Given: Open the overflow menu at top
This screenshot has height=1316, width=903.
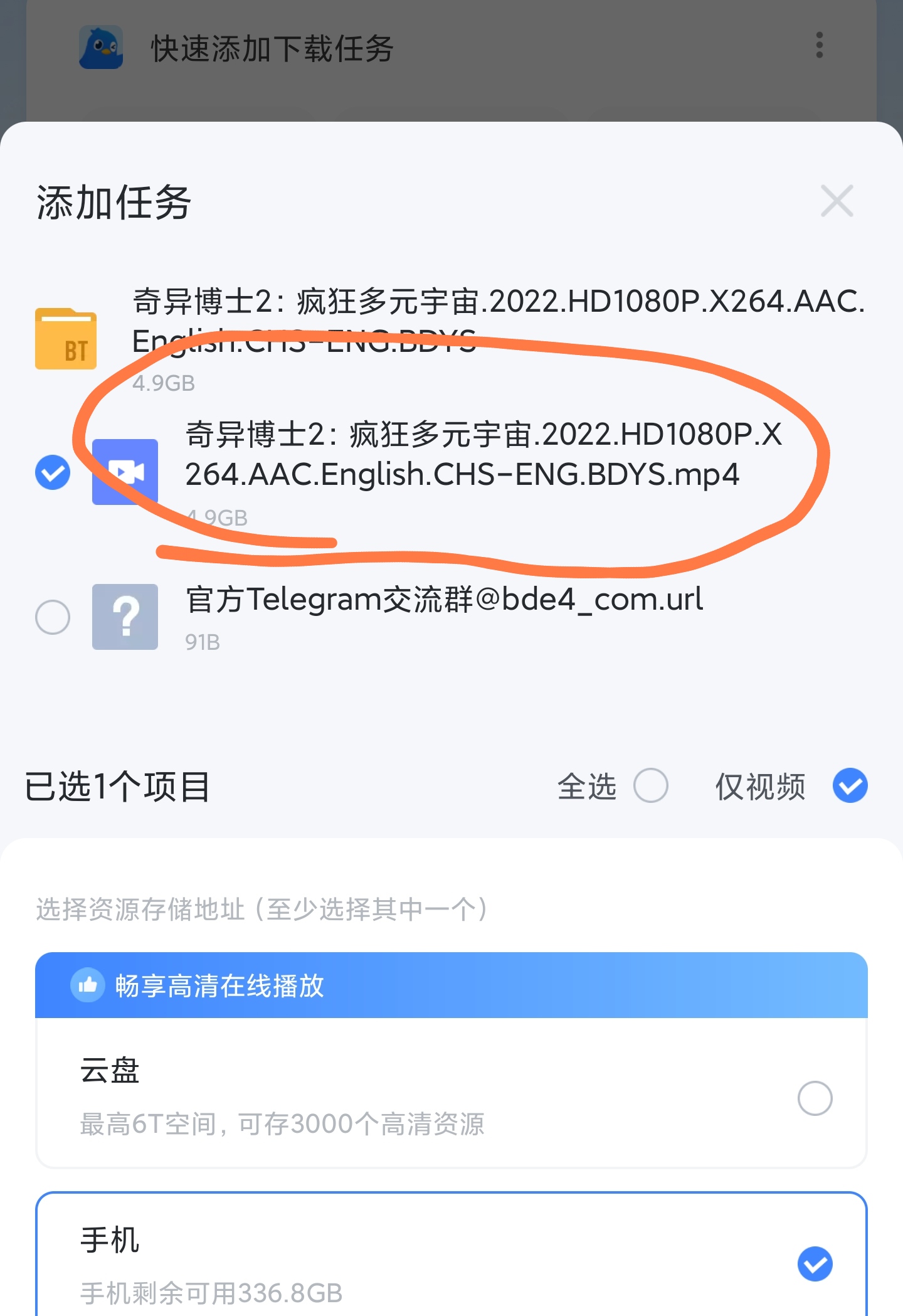Looking at the screenshot, I should coord(819,46).
